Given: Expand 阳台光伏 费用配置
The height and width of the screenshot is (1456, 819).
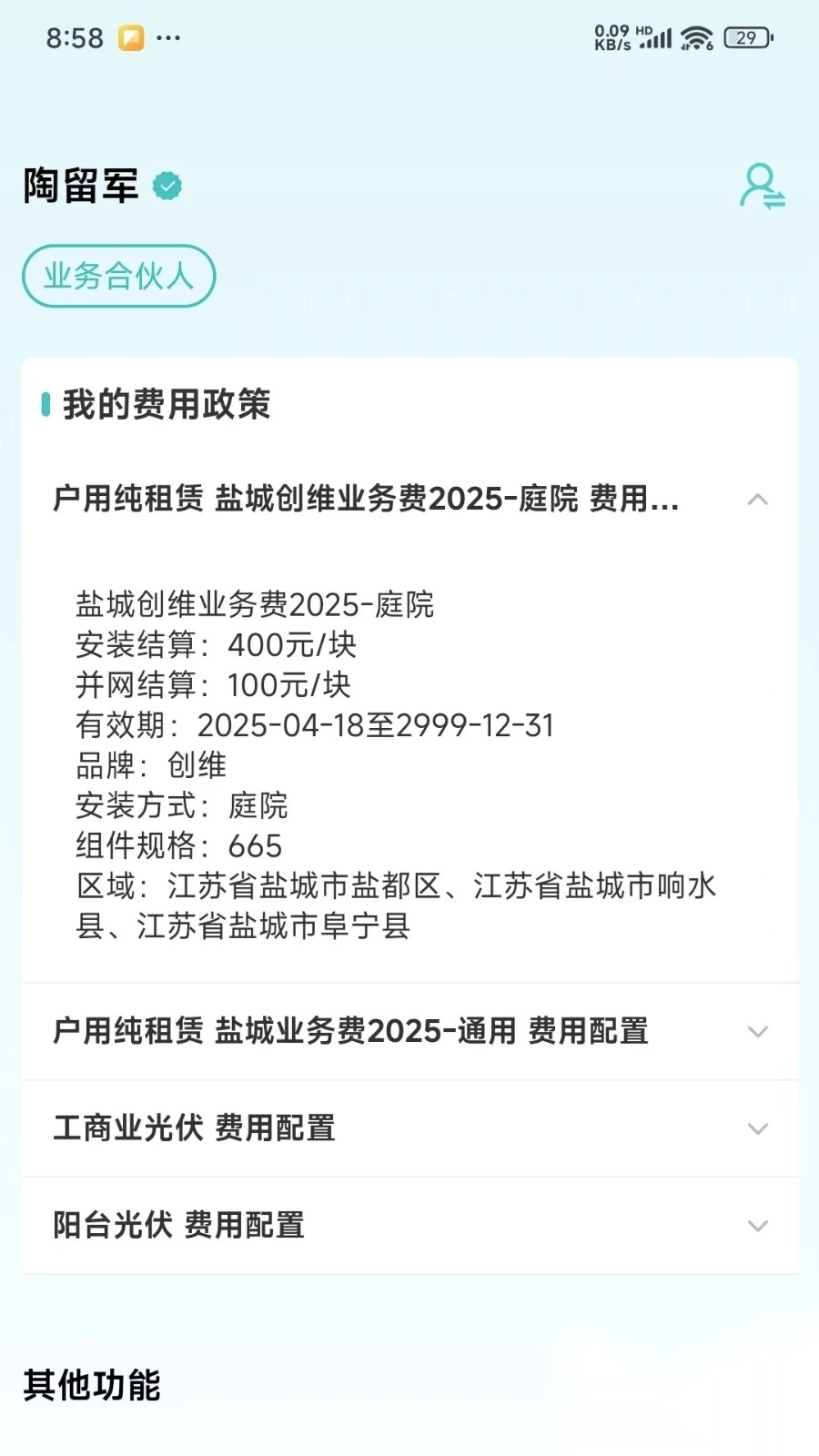Looking at the screenshot, I should (x=758, y=1226).
